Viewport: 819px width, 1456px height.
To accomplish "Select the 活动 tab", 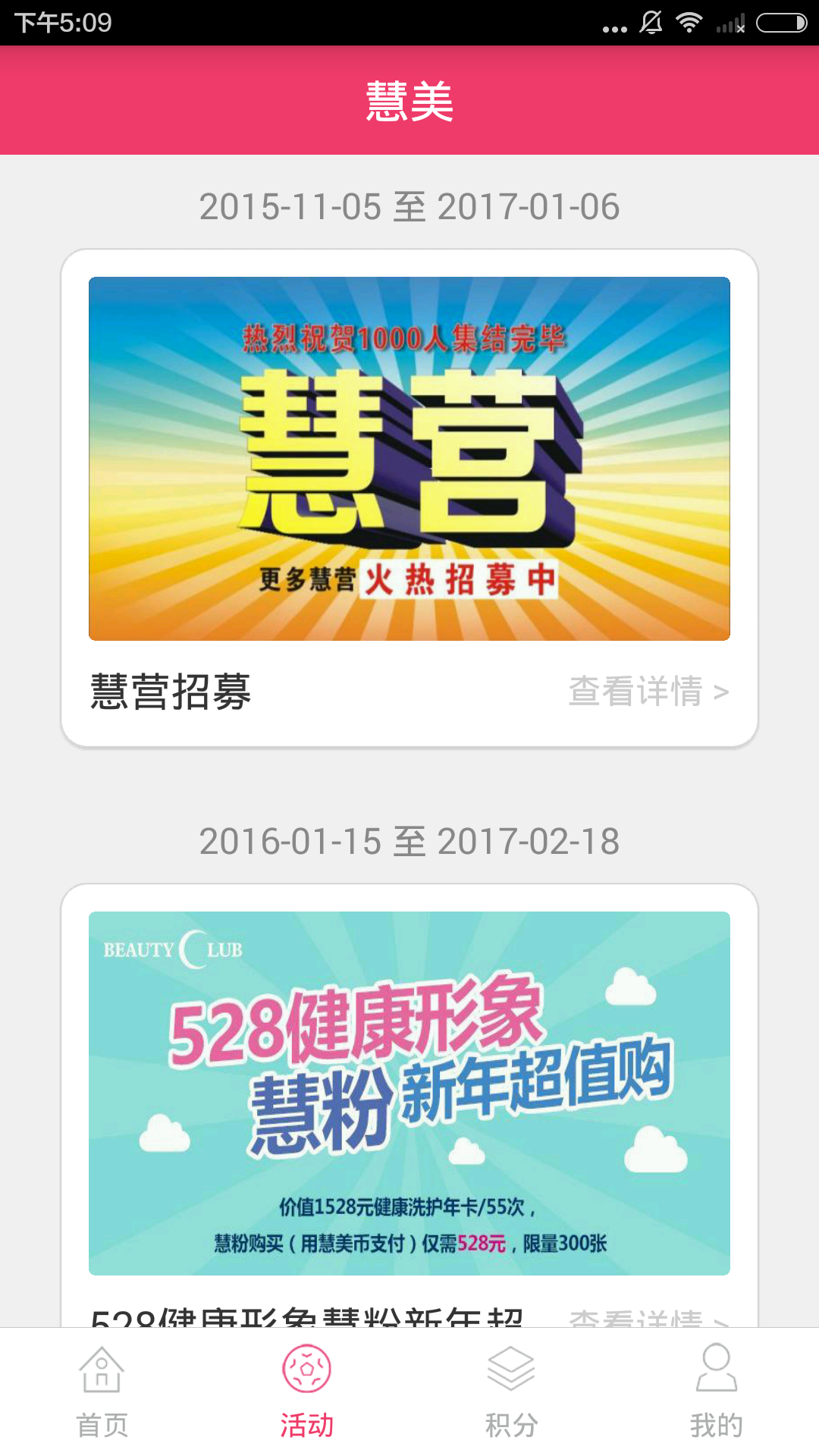I will click(307, 1392).
